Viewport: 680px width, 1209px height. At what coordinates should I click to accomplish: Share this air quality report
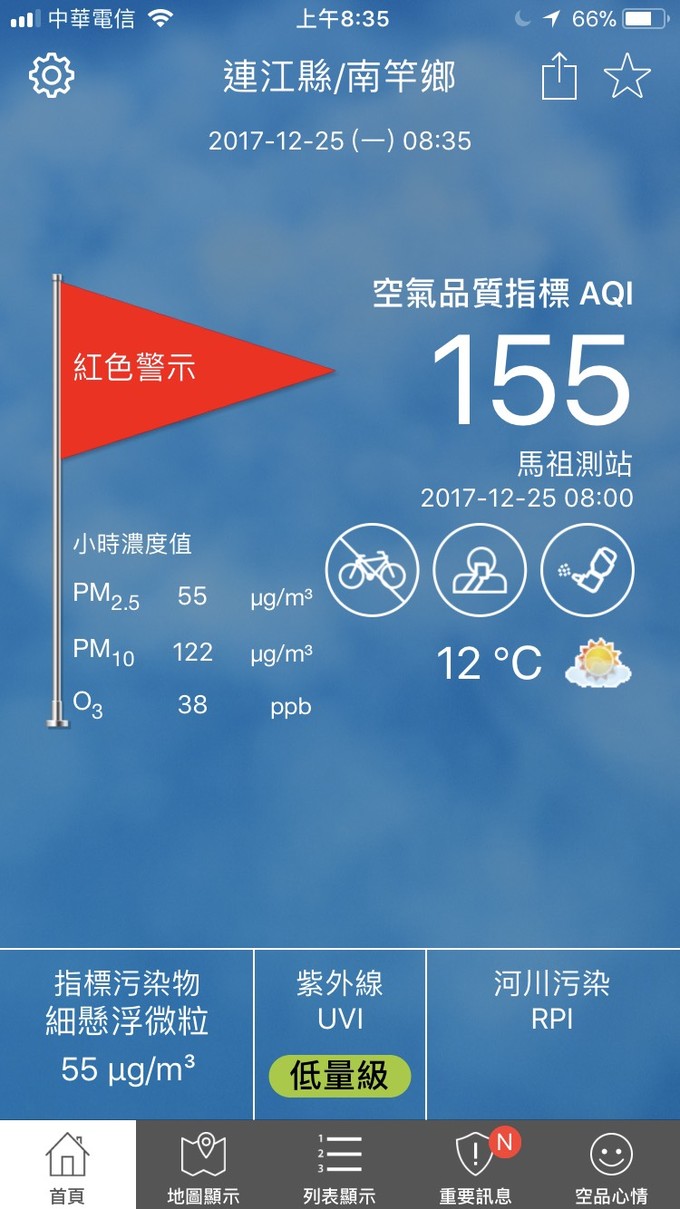click(560, 77)
